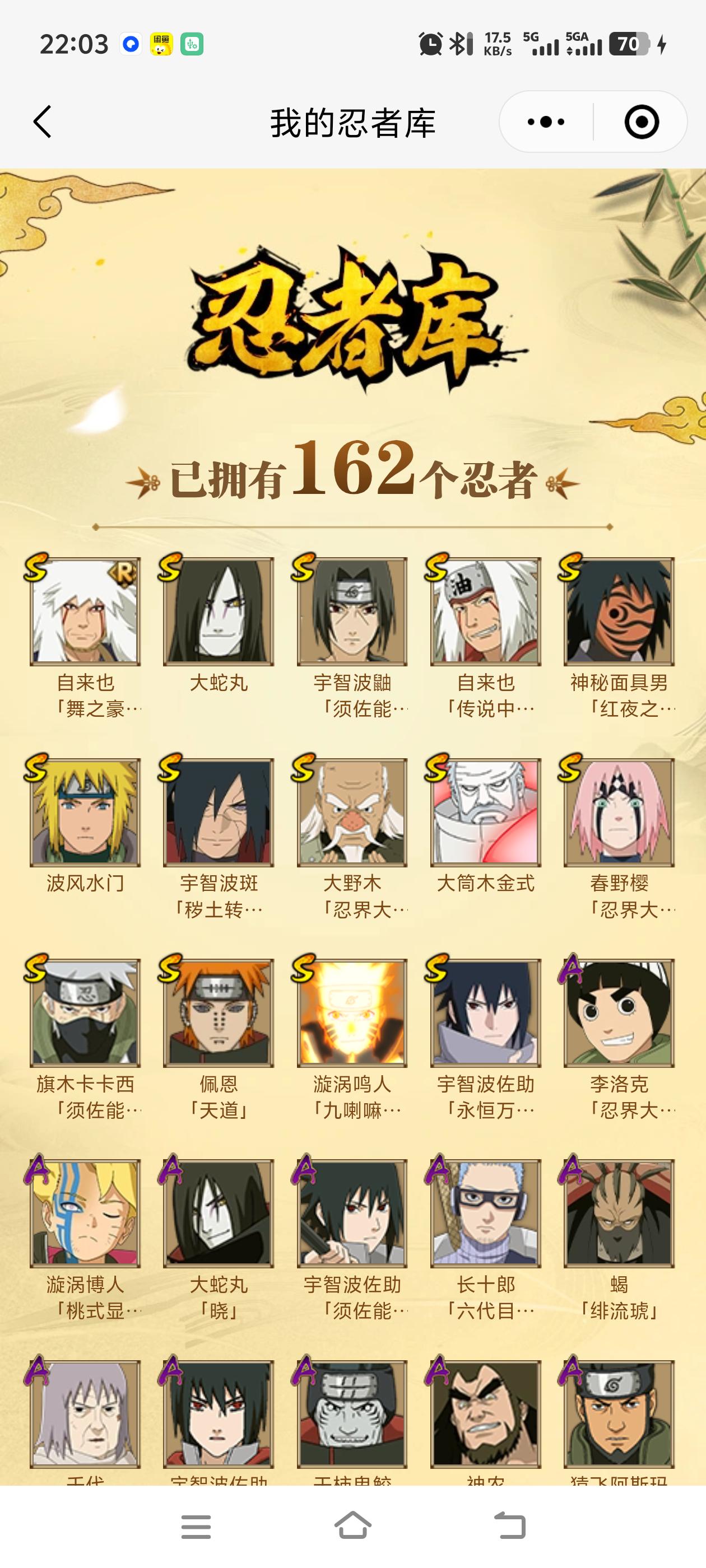The width and height of the screenshot is (706, 1568).
Task: Tap the system home button
Action: pos(352,1526)
